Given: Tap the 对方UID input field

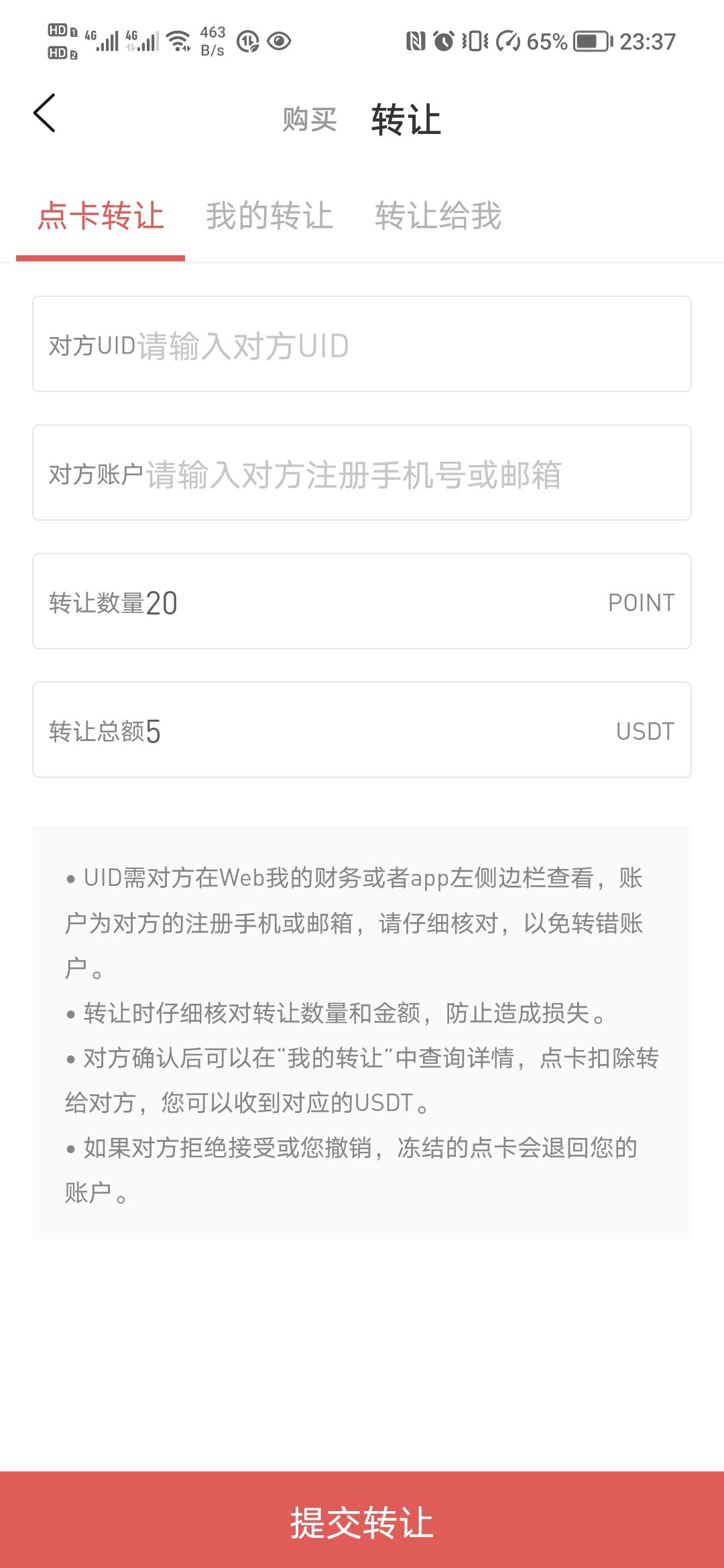Looking at the screenshot, I should 362,344.
